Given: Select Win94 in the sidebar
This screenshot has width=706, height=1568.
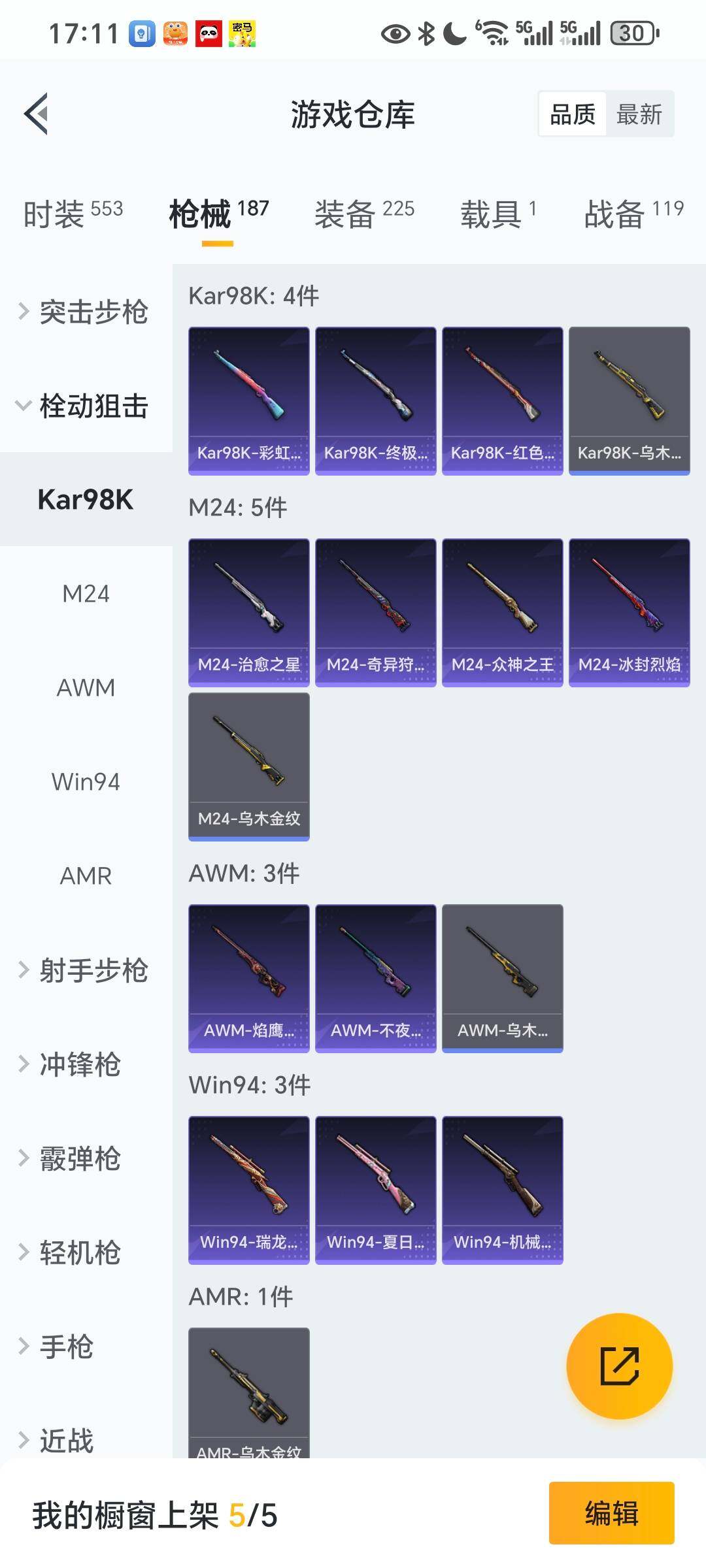Looking at the screenshot, I should pyautogui.click(x=86, y=782).
